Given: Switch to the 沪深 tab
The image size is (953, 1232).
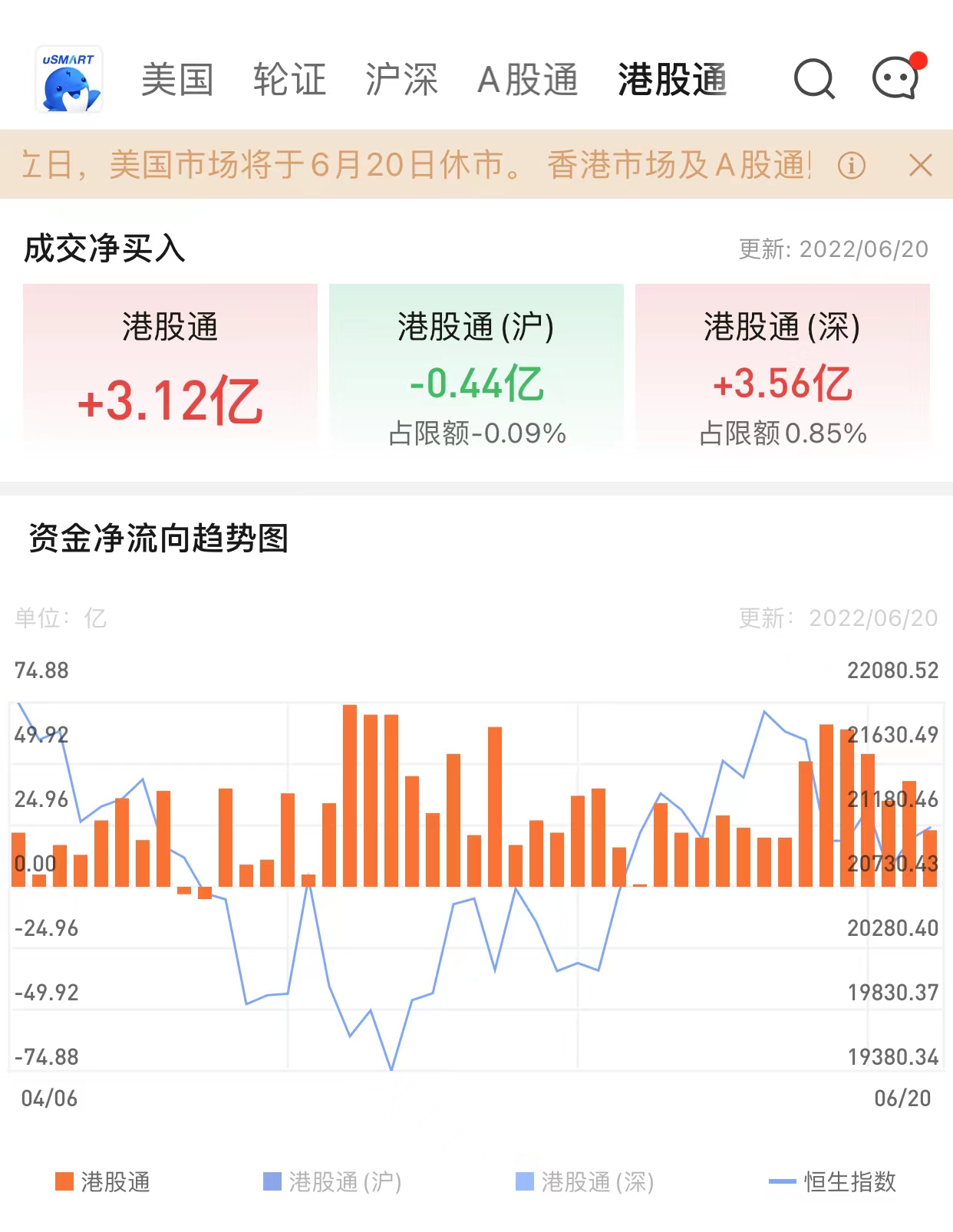Looking at the screenshot, I should click(x=401, y=80).
